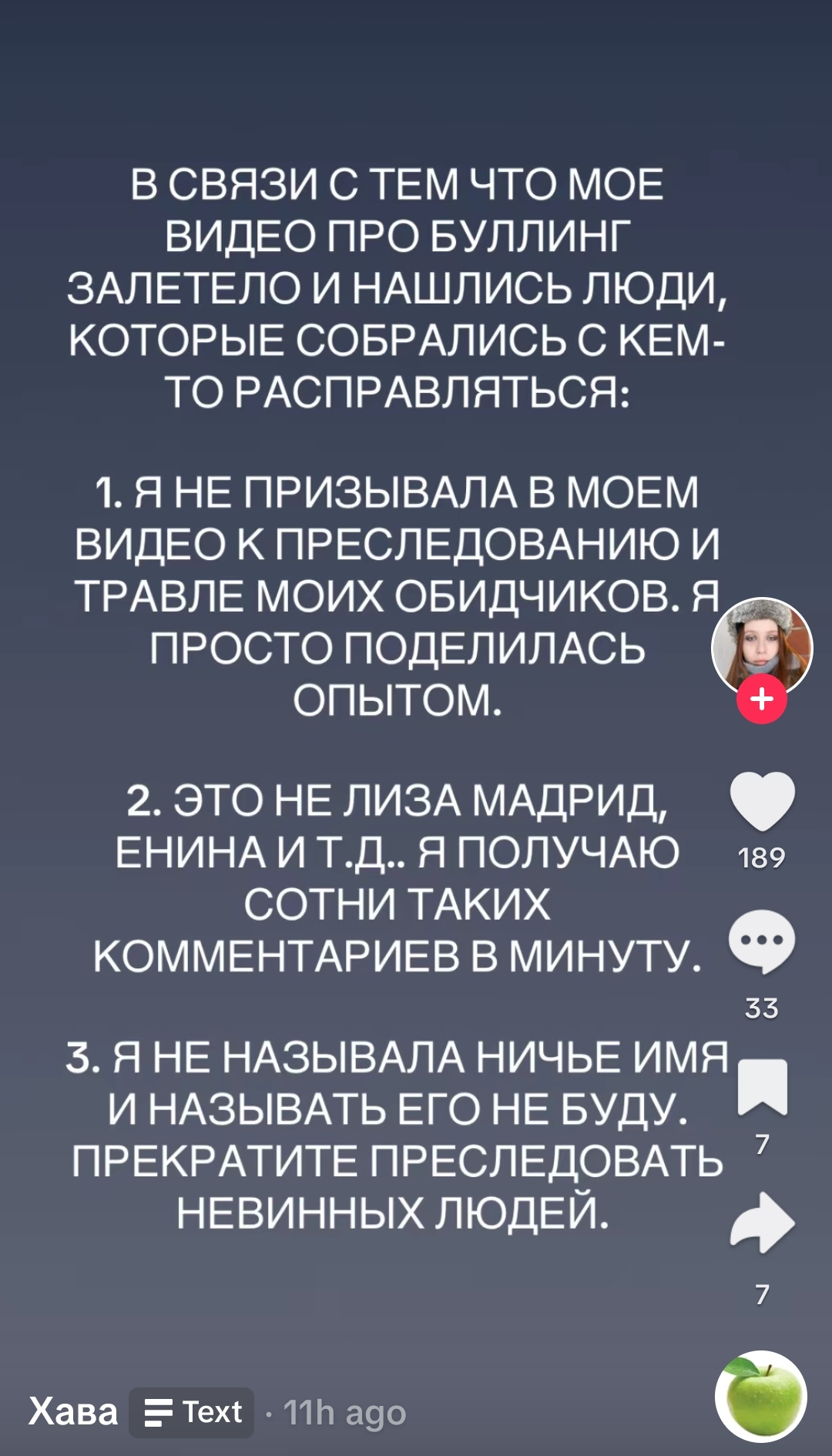Share this post

click(761, 1223)
